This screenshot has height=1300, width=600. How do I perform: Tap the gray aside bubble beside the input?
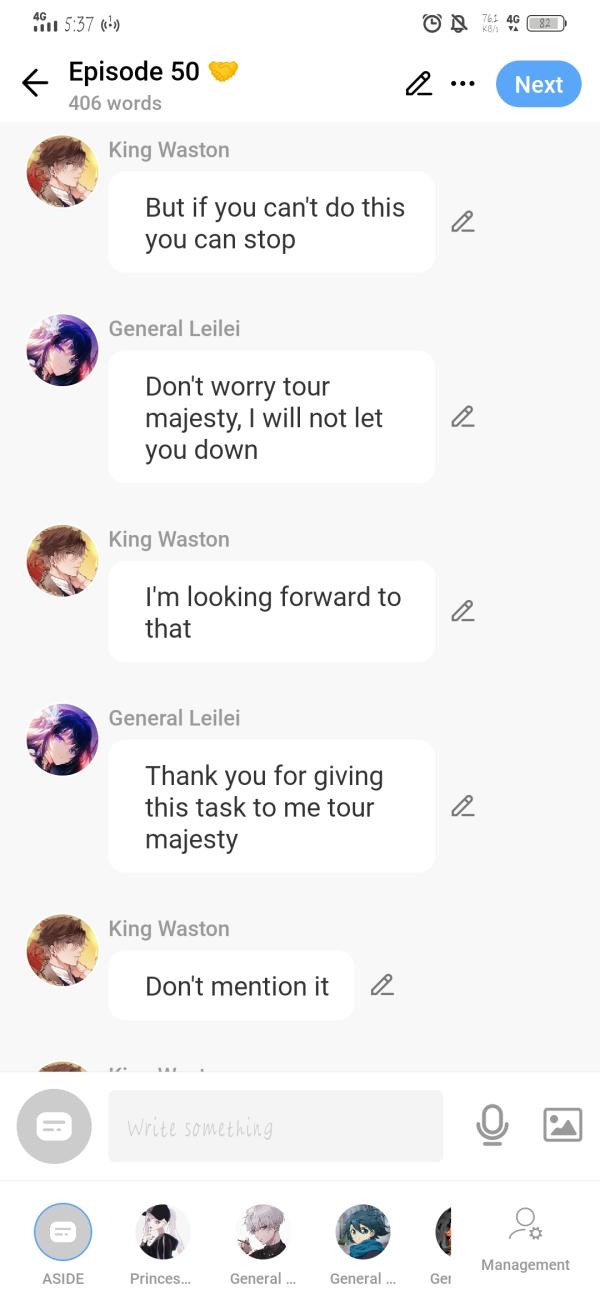[54, 1126]
